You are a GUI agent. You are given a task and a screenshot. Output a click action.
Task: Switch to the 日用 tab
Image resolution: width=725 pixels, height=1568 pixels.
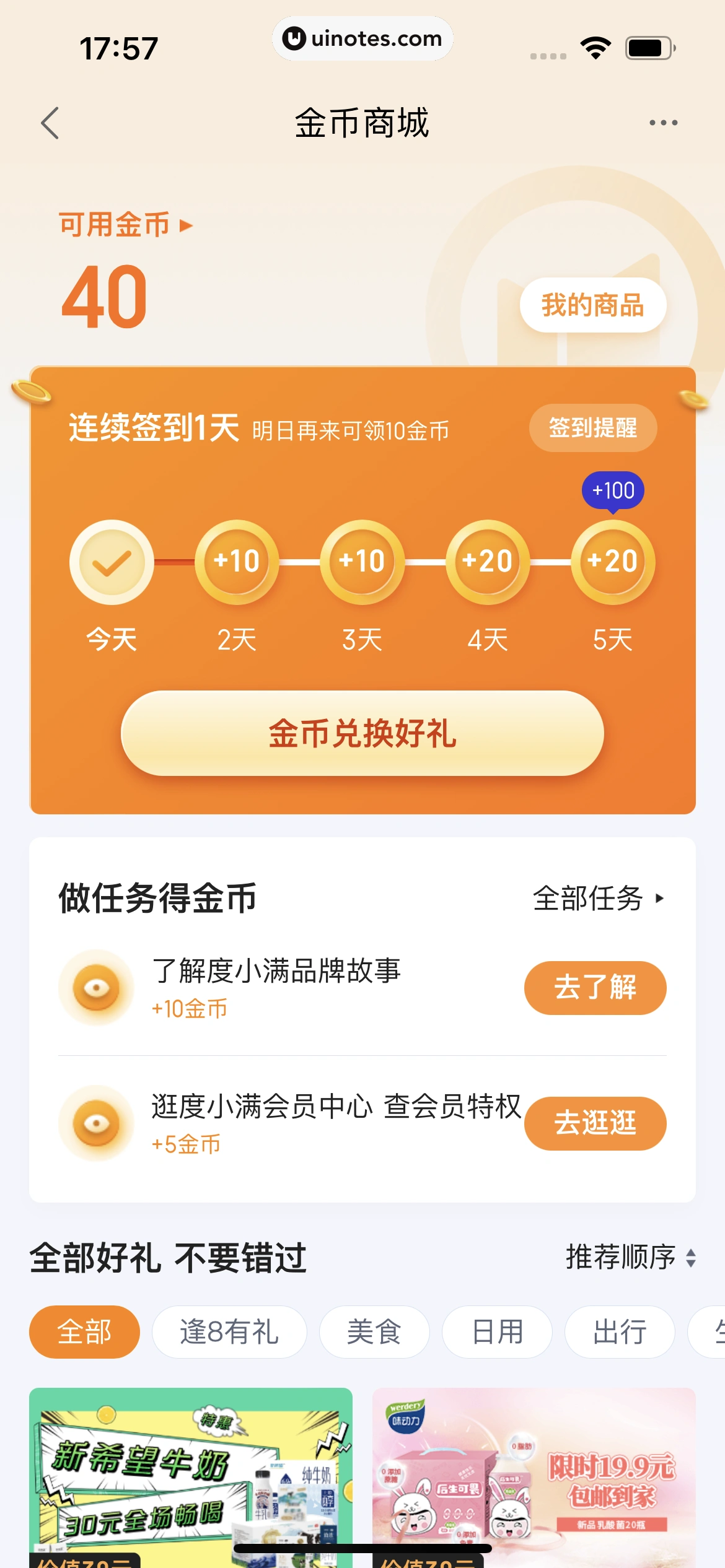(x=498, y=1331)
